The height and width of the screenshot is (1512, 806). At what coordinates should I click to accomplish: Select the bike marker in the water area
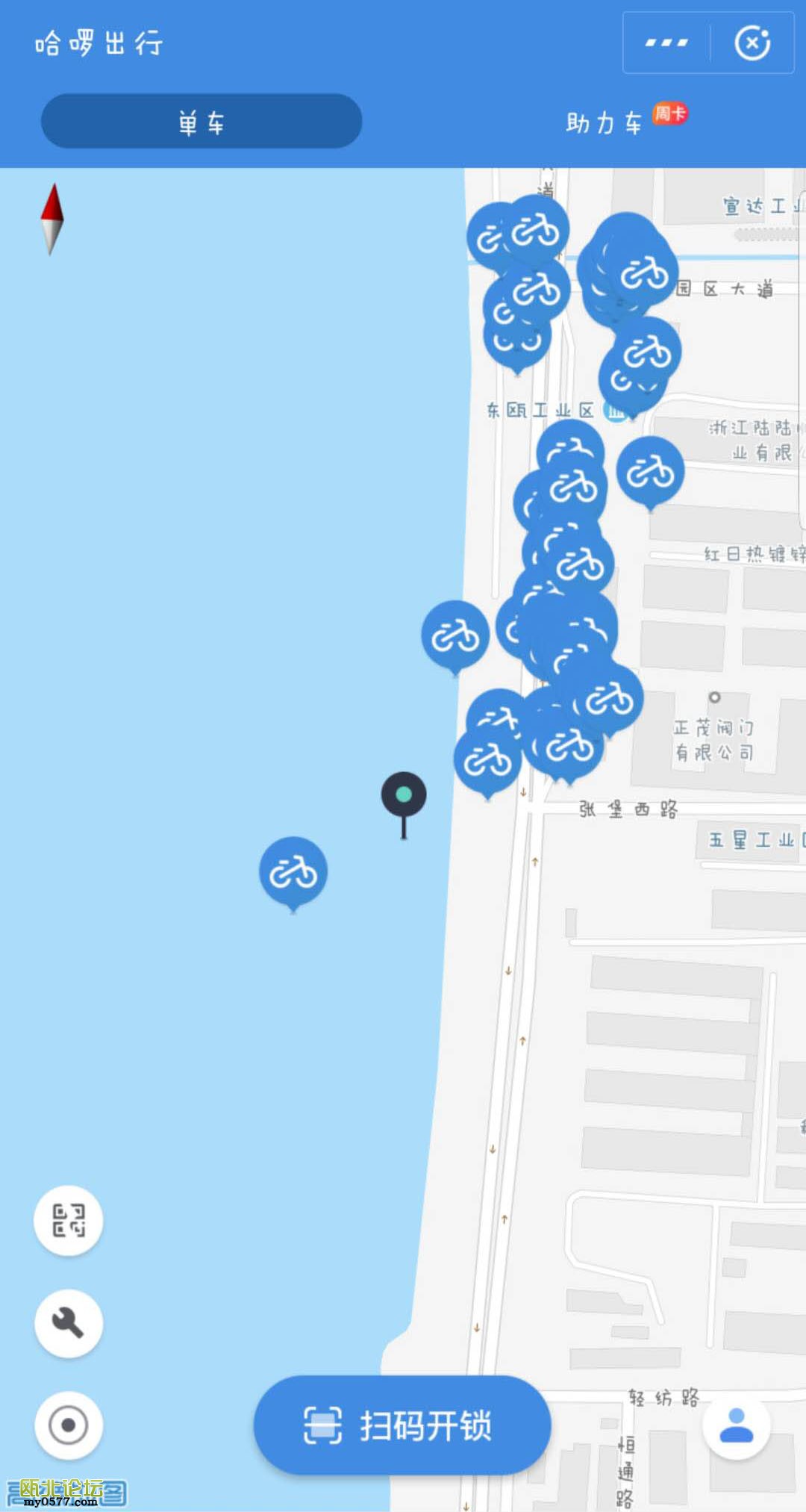[x=293, y=871]
